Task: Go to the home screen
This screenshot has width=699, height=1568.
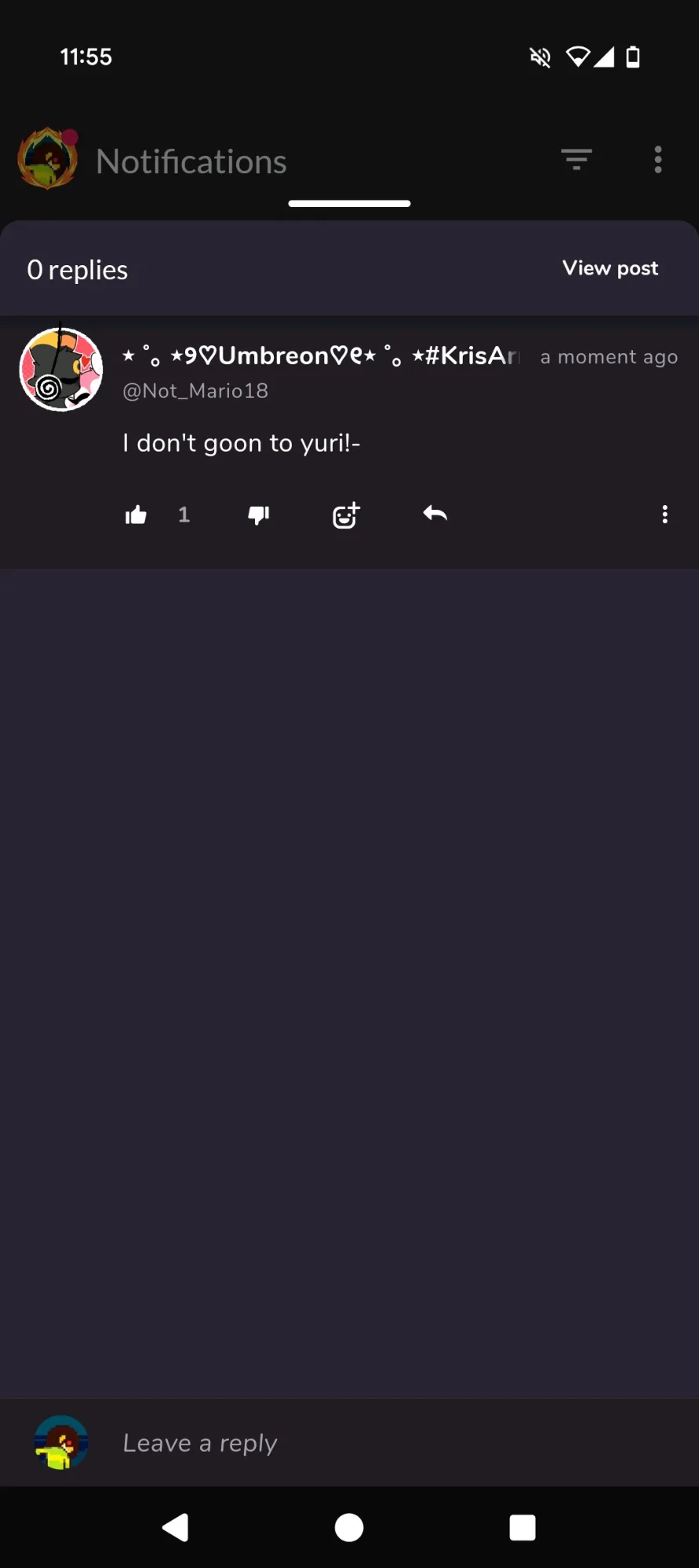Action: [349, 1527]
